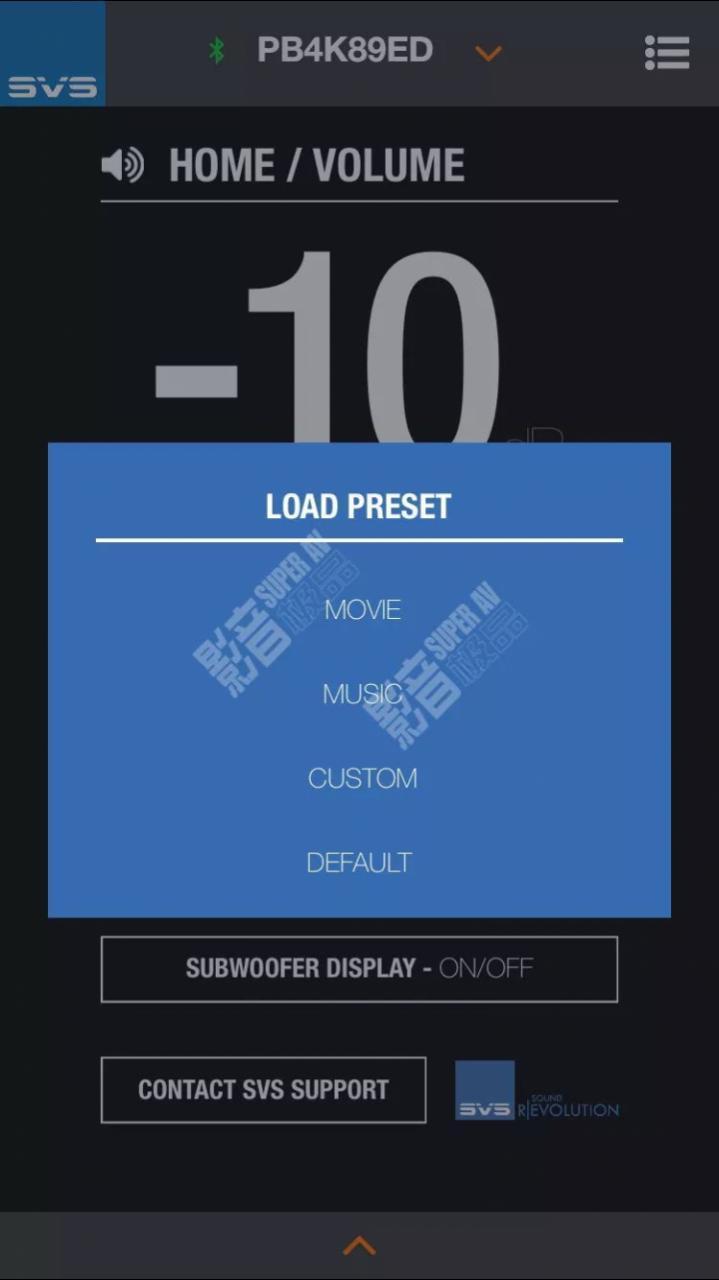Expand the PB4K89ED device dropdown

pyautogui.click(x=488, y=53)
